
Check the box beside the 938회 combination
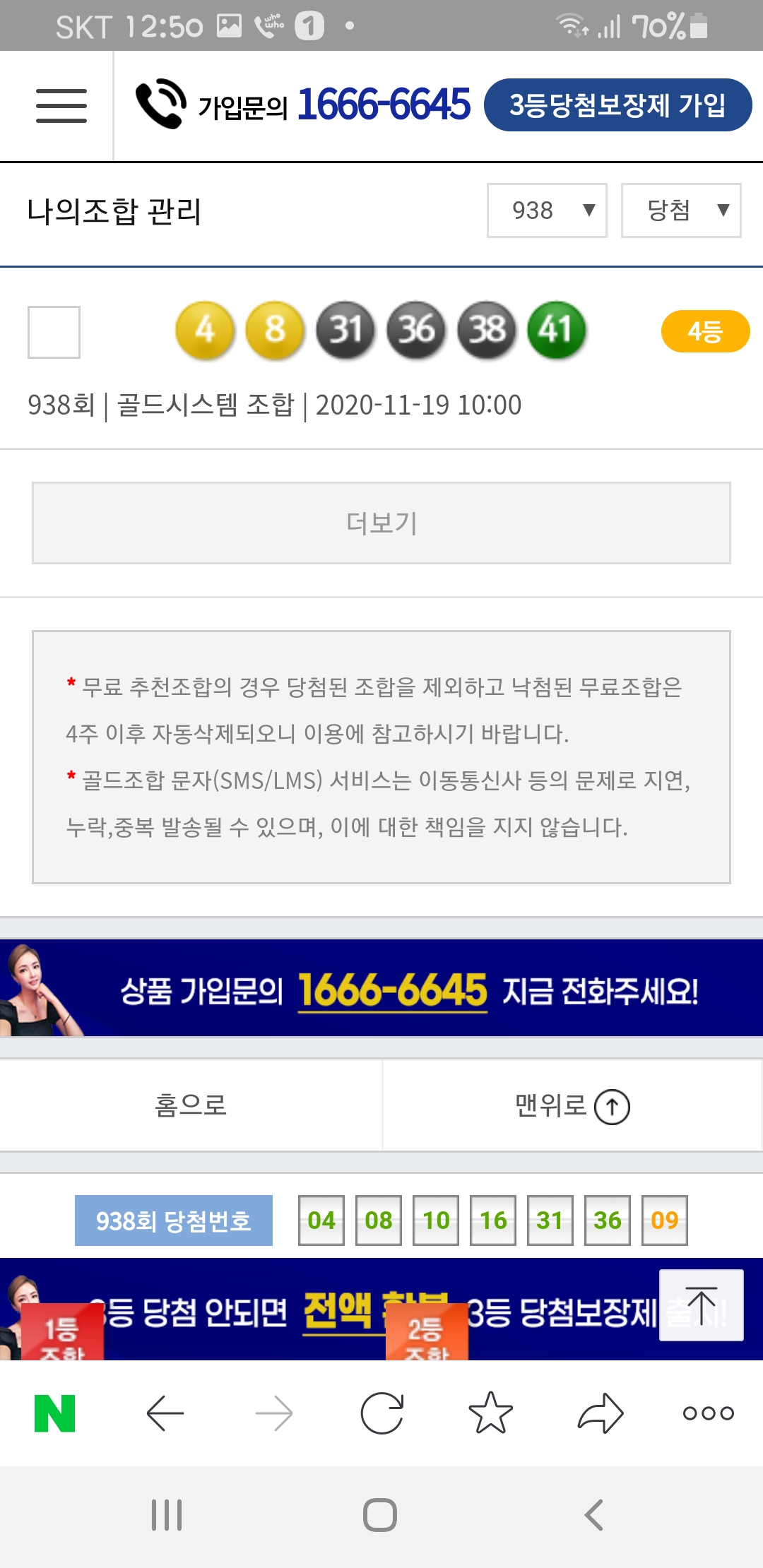point(54,332)
